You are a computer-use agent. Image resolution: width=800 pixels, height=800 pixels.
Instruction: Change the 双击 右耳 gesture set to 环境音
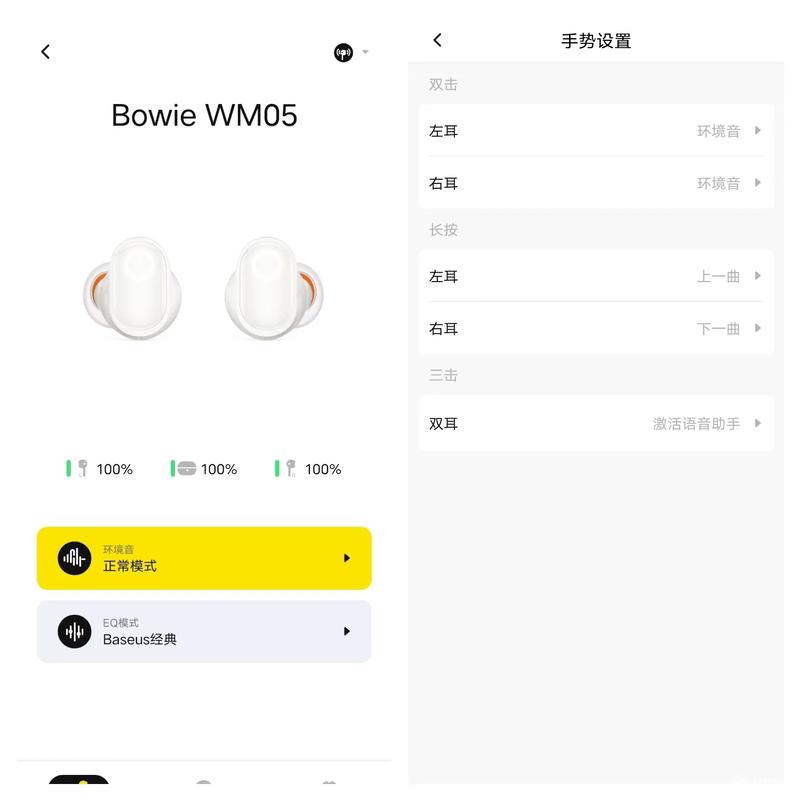pyautogui.click(x=596, y=183)
